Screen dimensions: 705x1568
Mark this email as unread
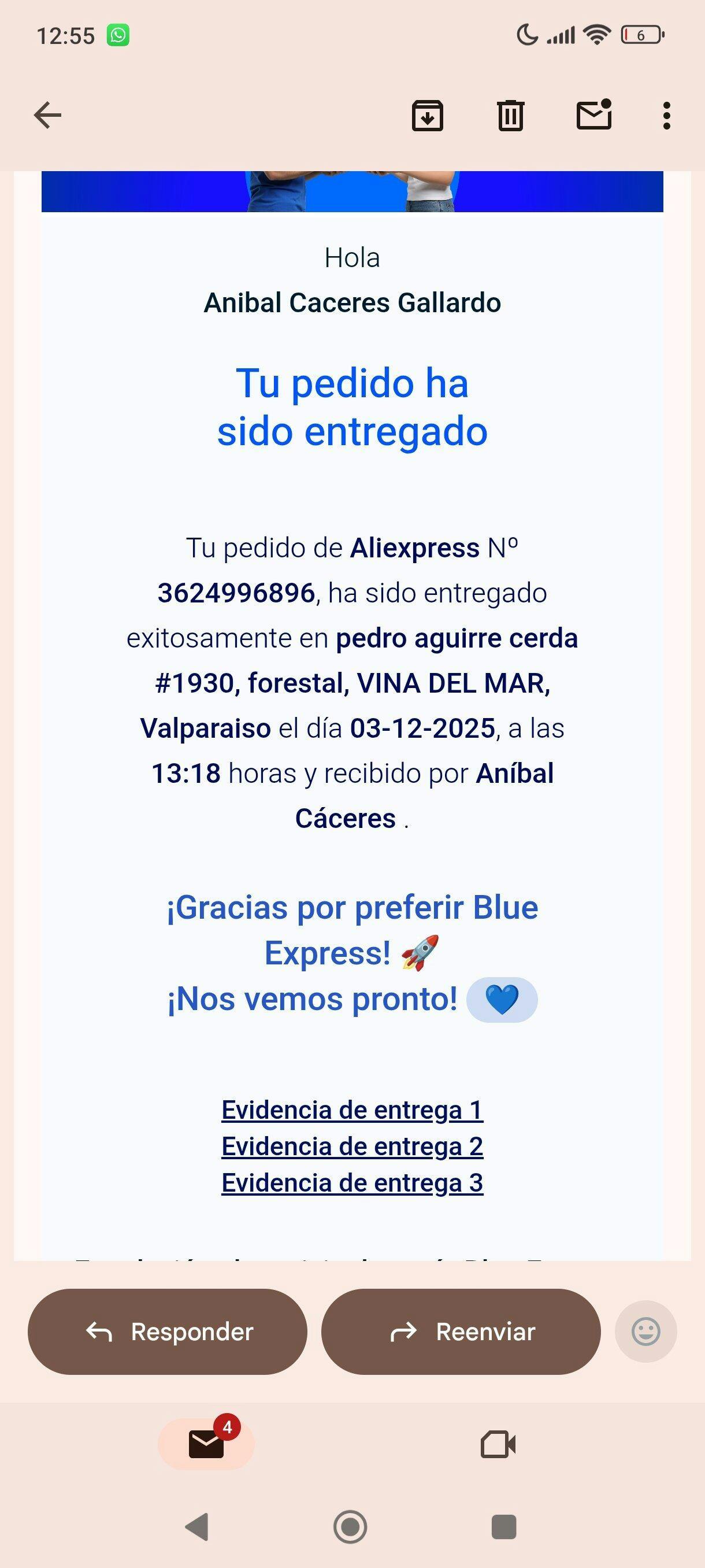pyautogui.click(x=593, y=115)
